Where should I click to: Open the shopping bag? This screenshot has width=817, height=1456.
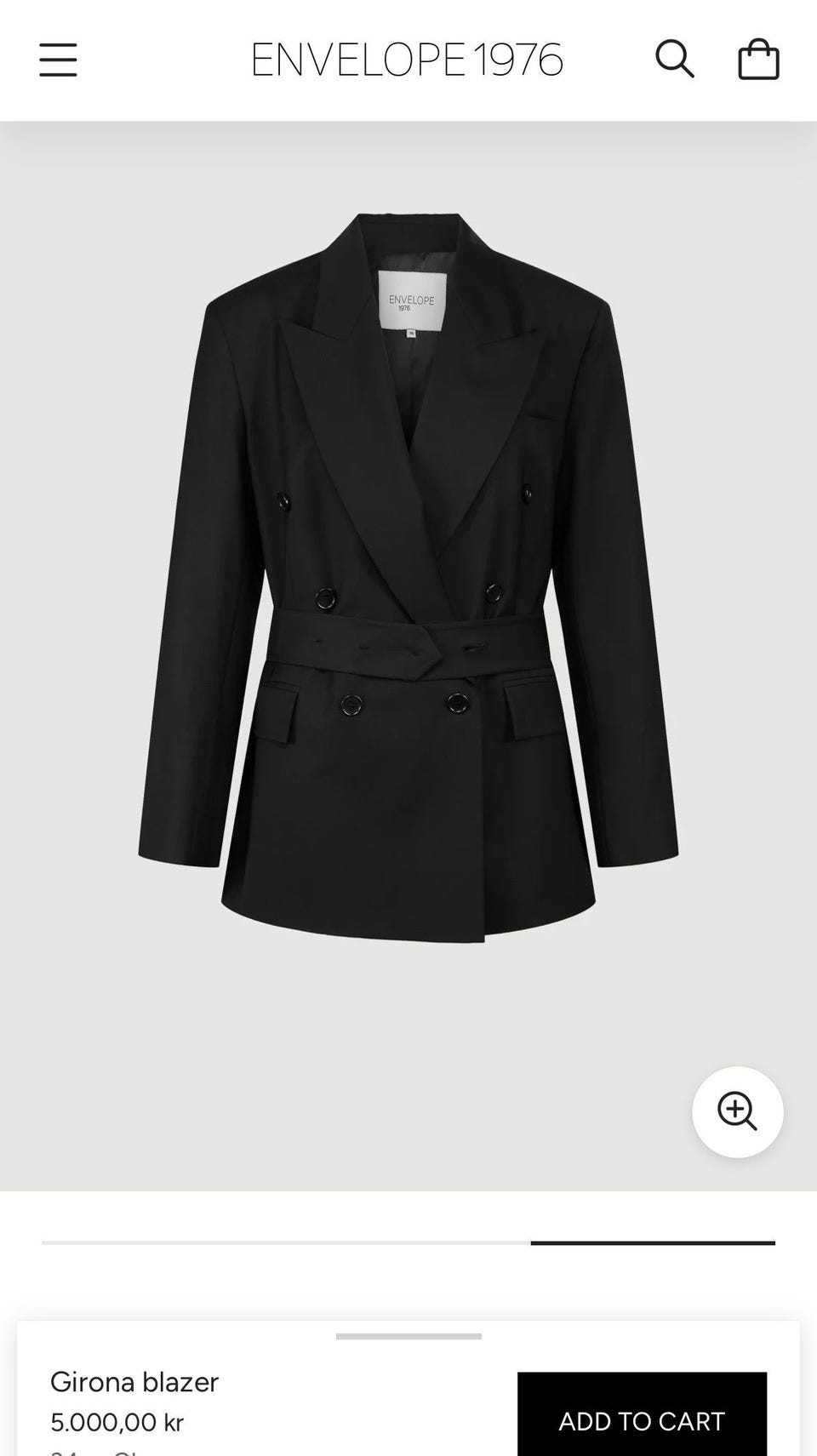(x=758, y=60)
